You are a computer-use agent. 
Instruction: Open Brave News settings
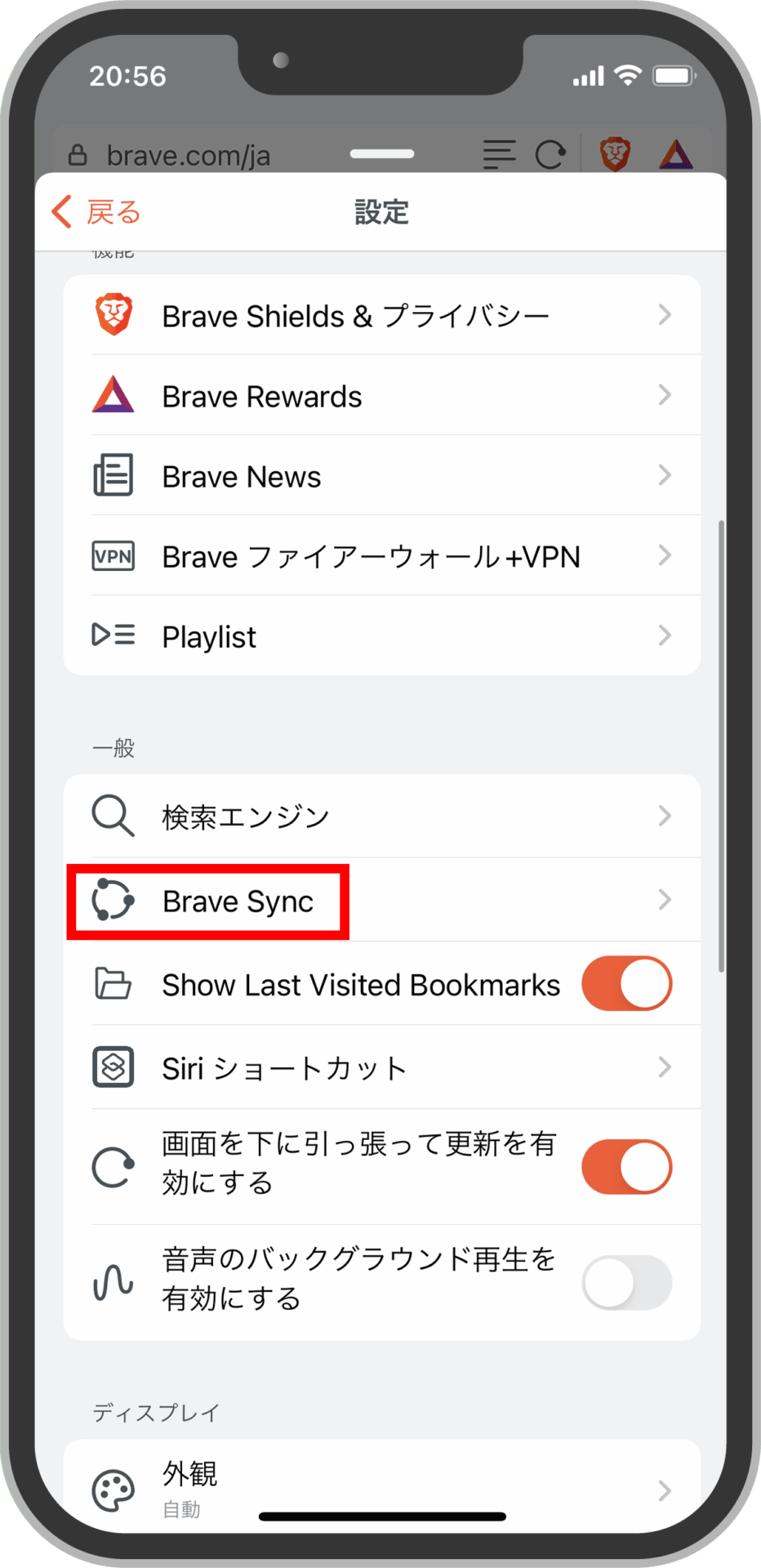(x=381, y=476)
